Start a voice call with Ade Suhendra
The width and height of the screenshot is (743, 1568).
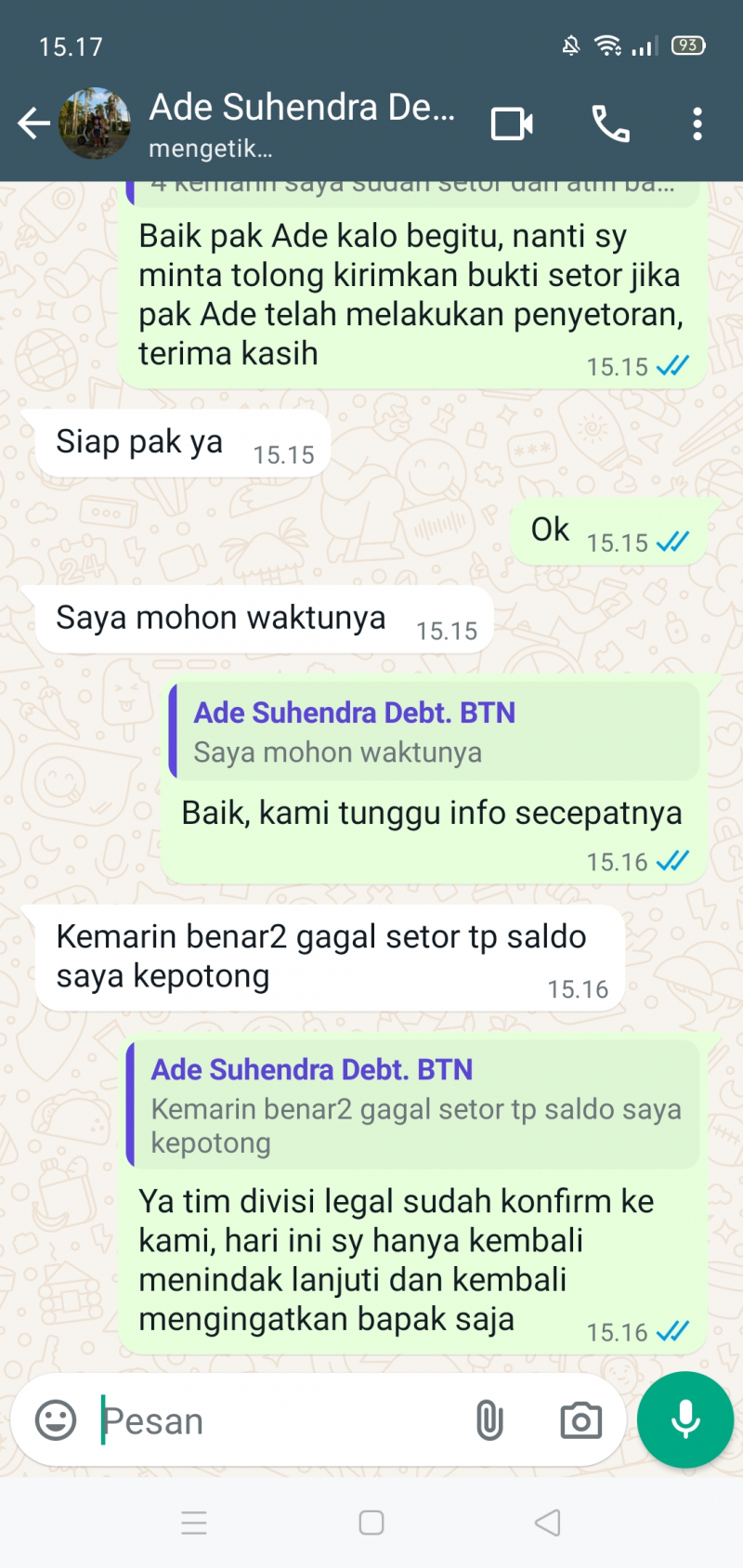(610, 124)
